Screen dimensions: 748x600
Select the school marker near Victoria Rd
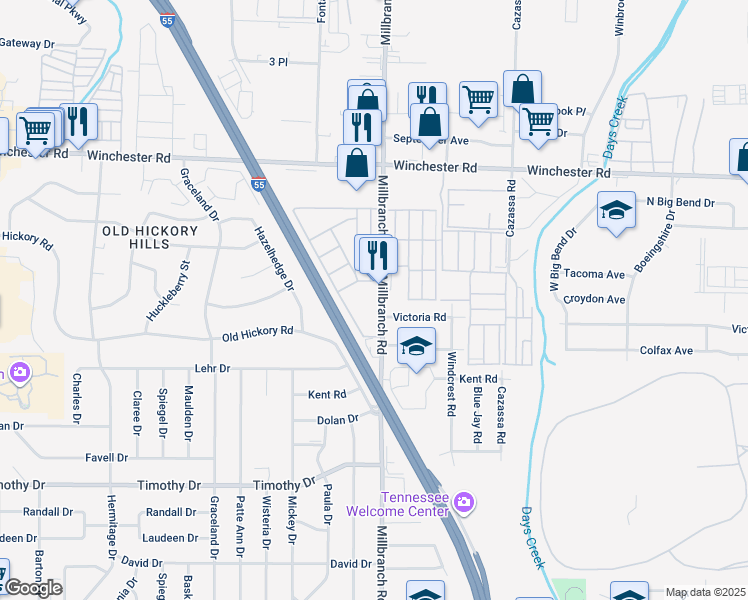click(416, 346)
